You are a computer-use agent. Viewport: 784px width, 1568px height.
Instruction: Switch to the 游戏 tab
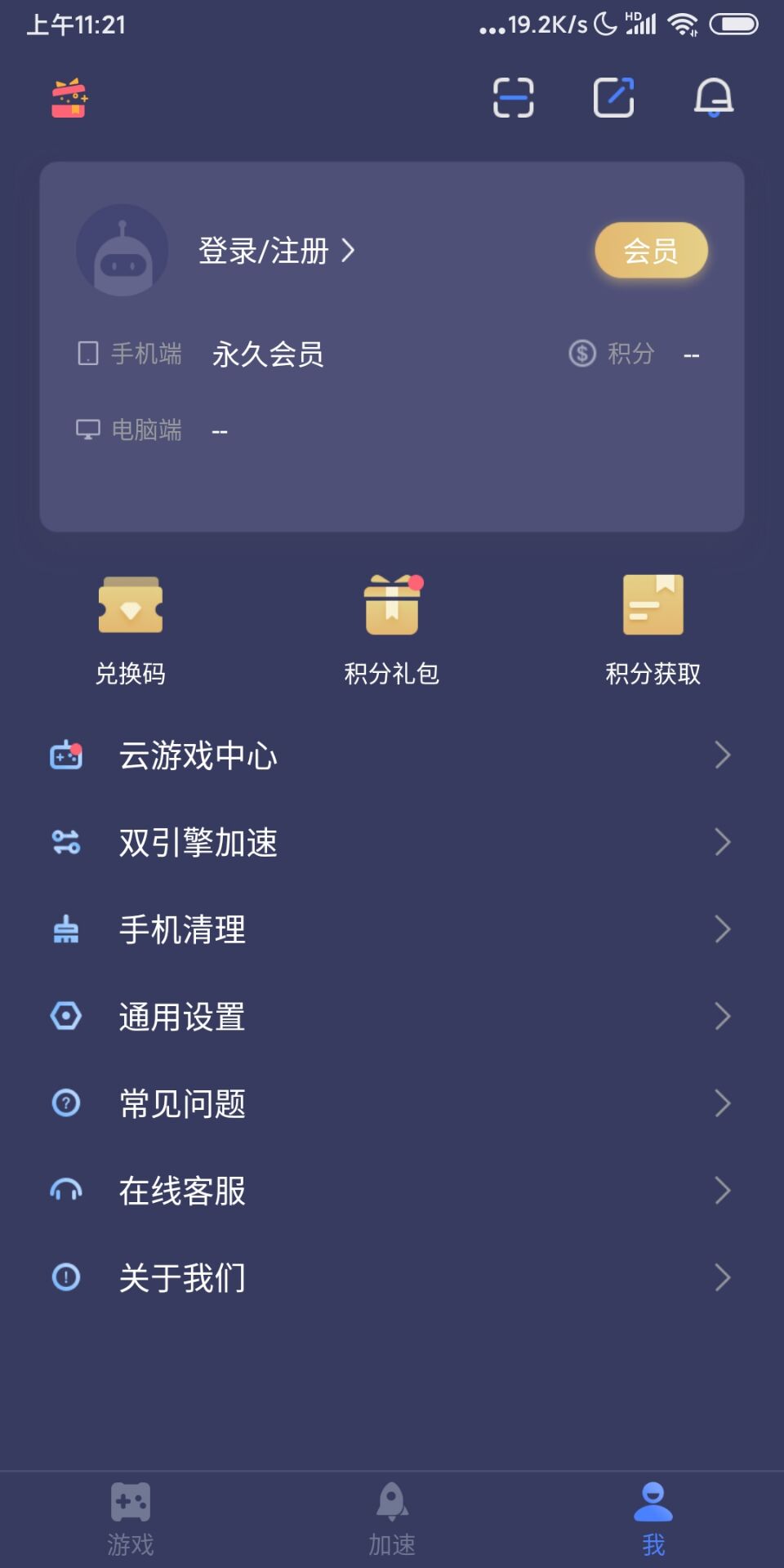[x=131, y=1519]
